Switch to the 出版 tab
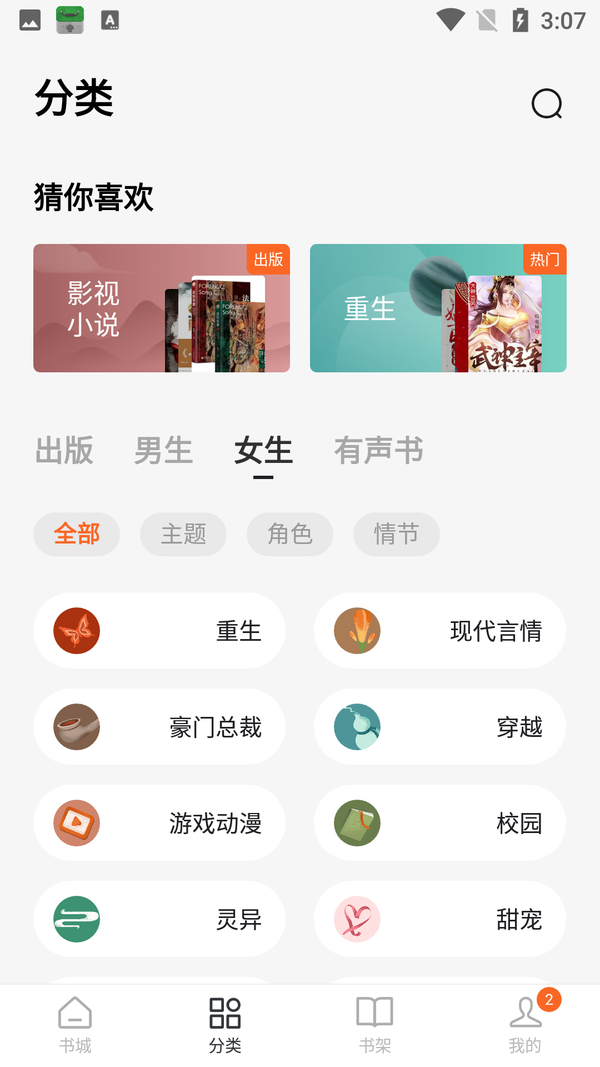 (x=64, y=451)
